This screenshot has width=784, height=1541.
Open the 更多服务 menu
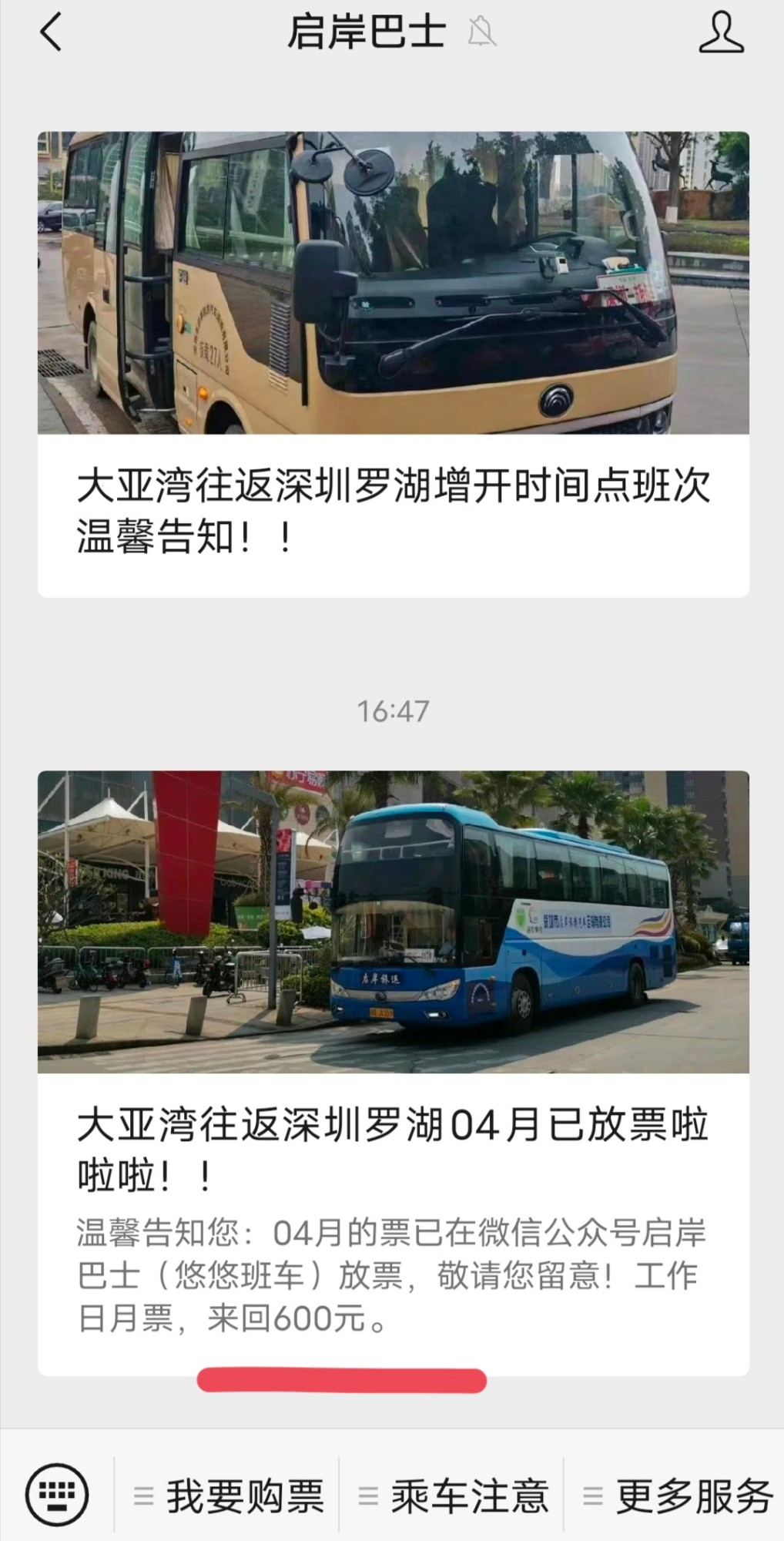coord(675,1496)
